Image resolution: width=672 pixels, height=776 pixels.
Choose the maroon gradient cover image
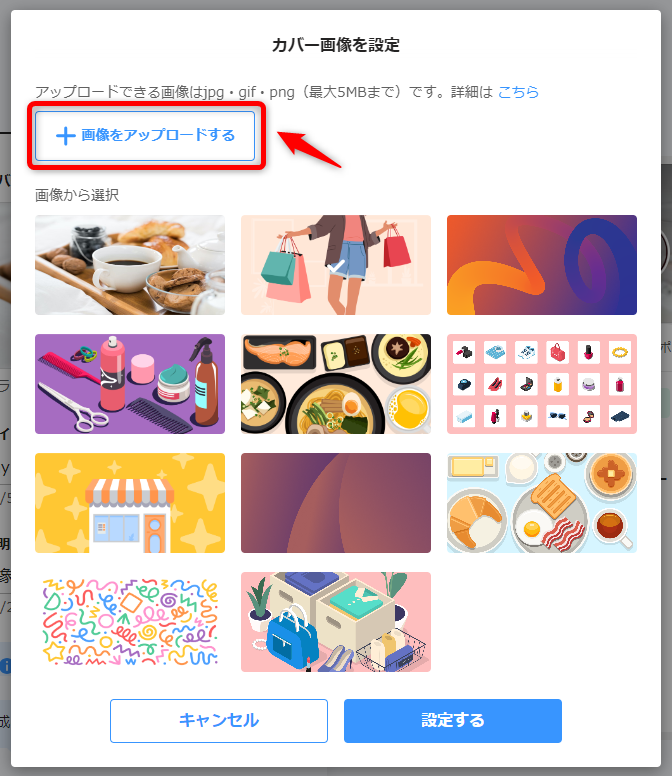(x=336, y=503)
